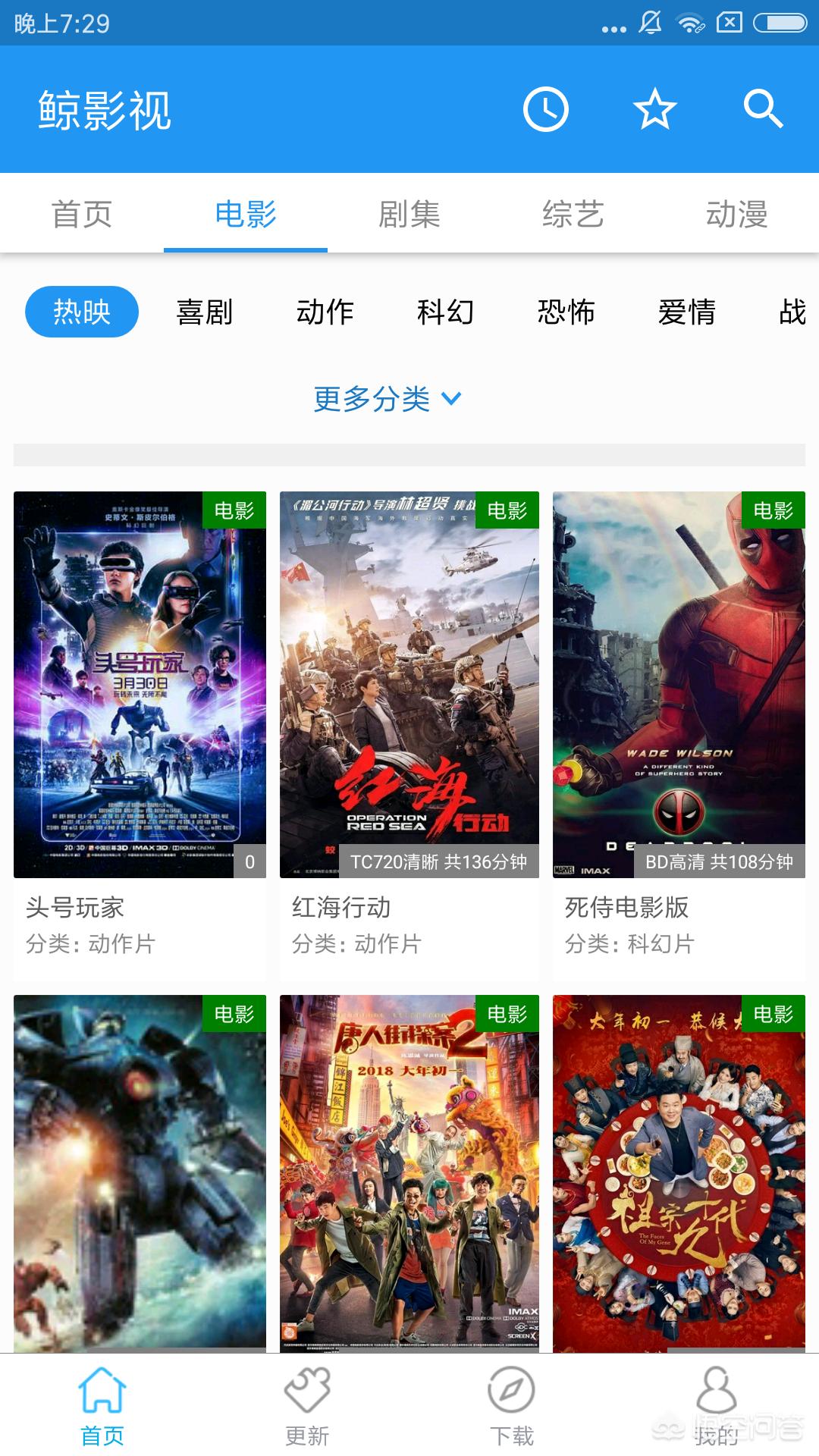Select the 恐怖 horror filter
Image resolution: width=819 pixels, height=1456 pixels.
(x=564, y=312)
